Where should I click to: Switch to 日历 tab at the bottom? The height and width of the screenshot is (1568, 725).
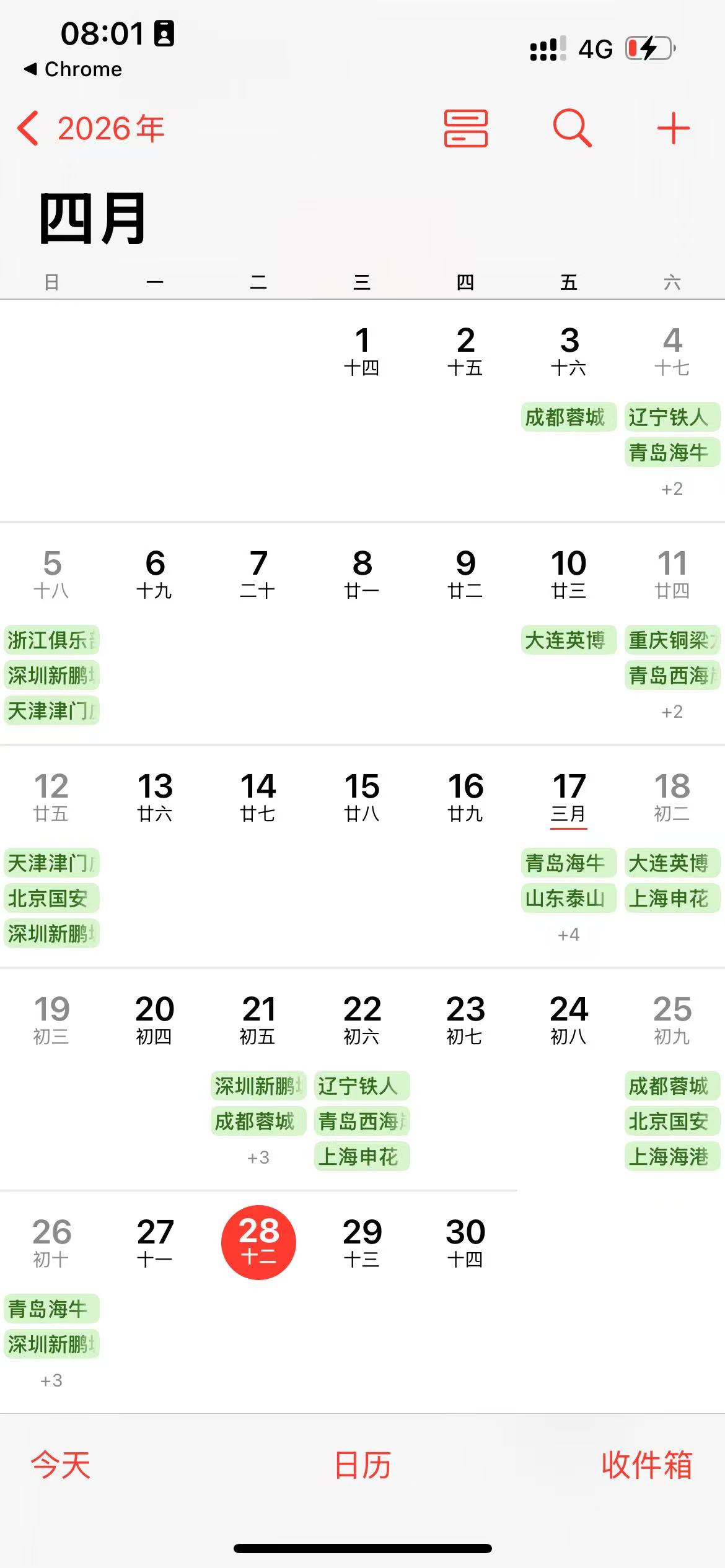coord(362,1466)
